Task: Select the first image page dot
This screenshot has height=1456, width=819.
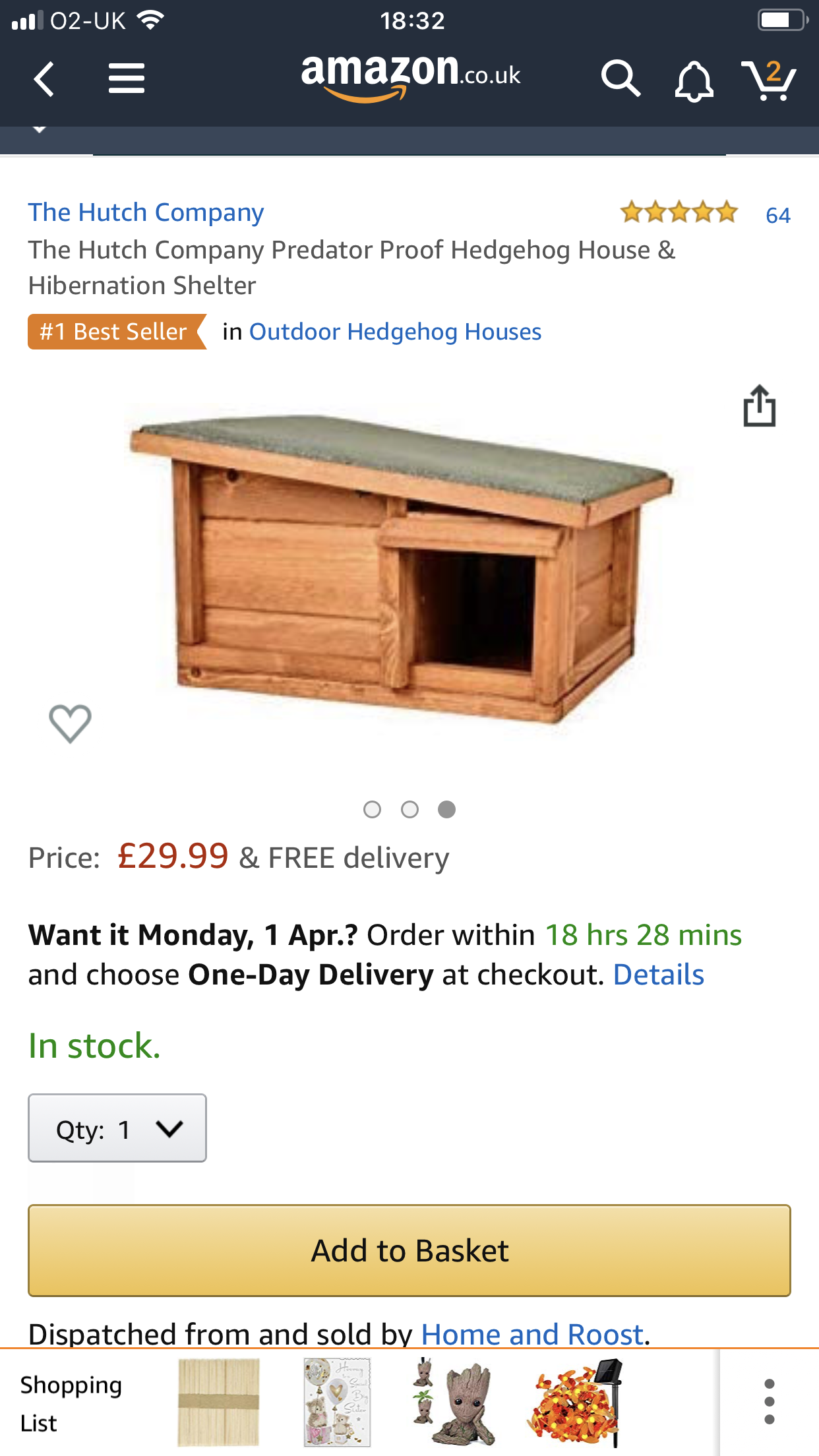Action: pos(372,809)
